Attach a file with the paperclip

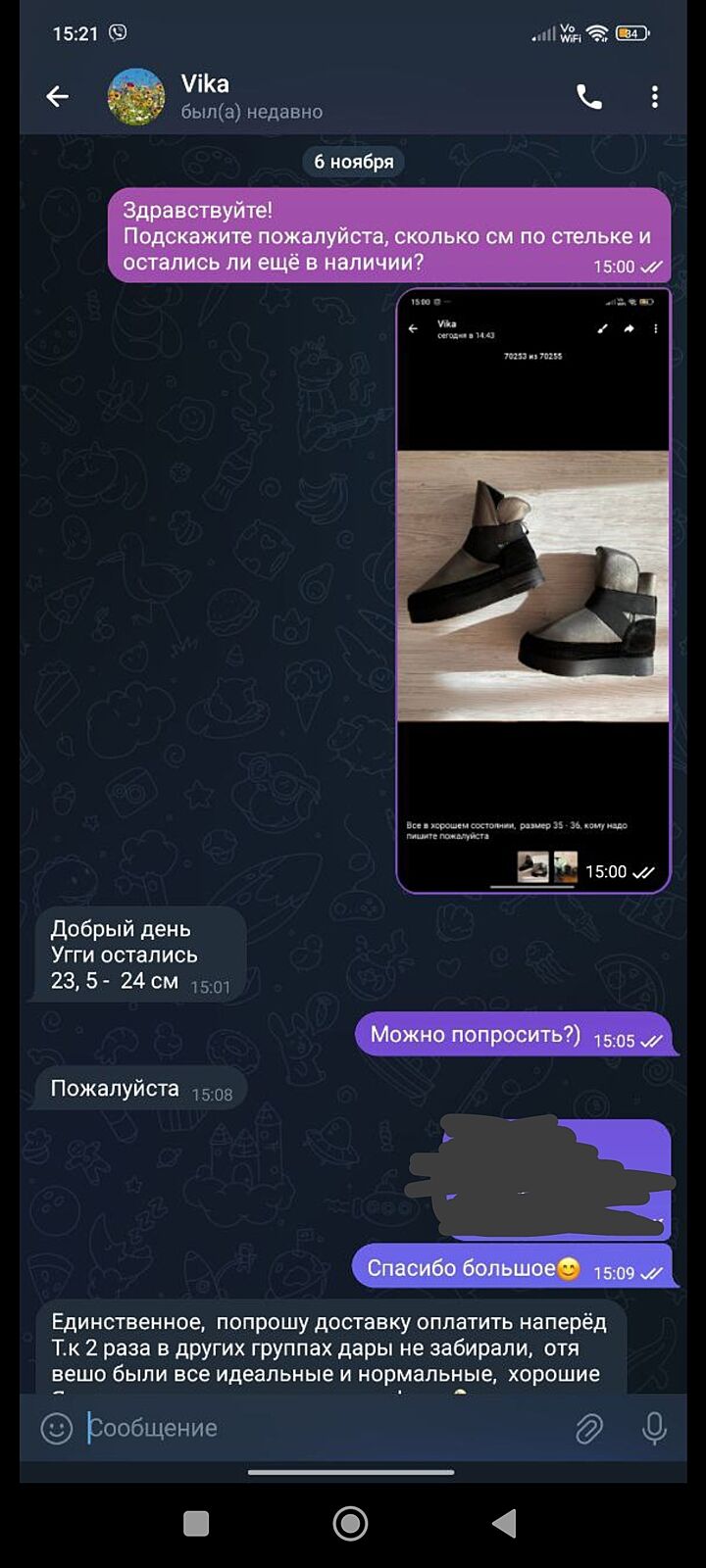[588, 1428]
